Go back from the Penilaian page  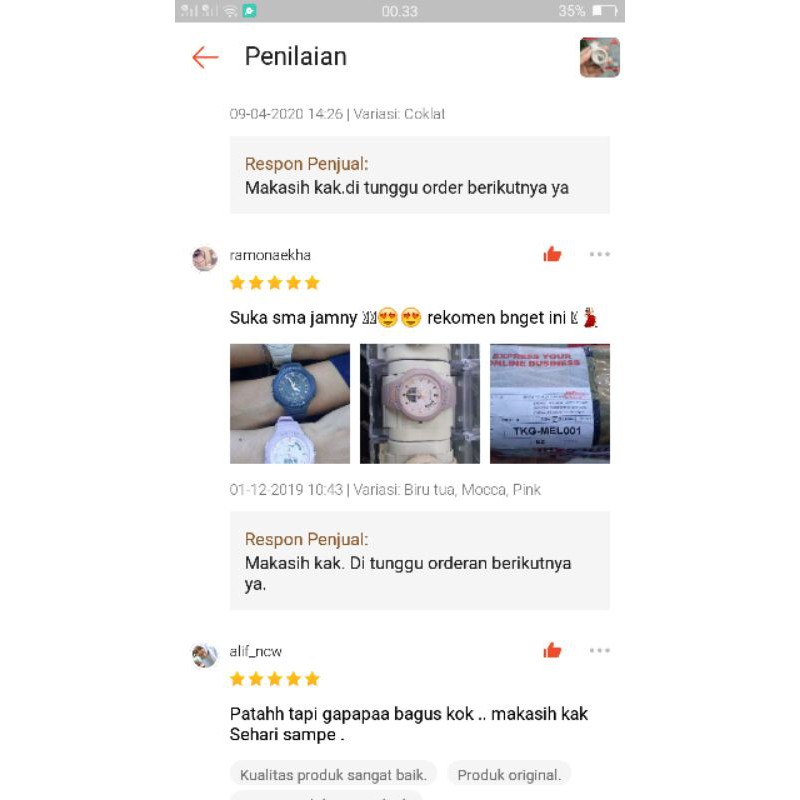(205, 57)
